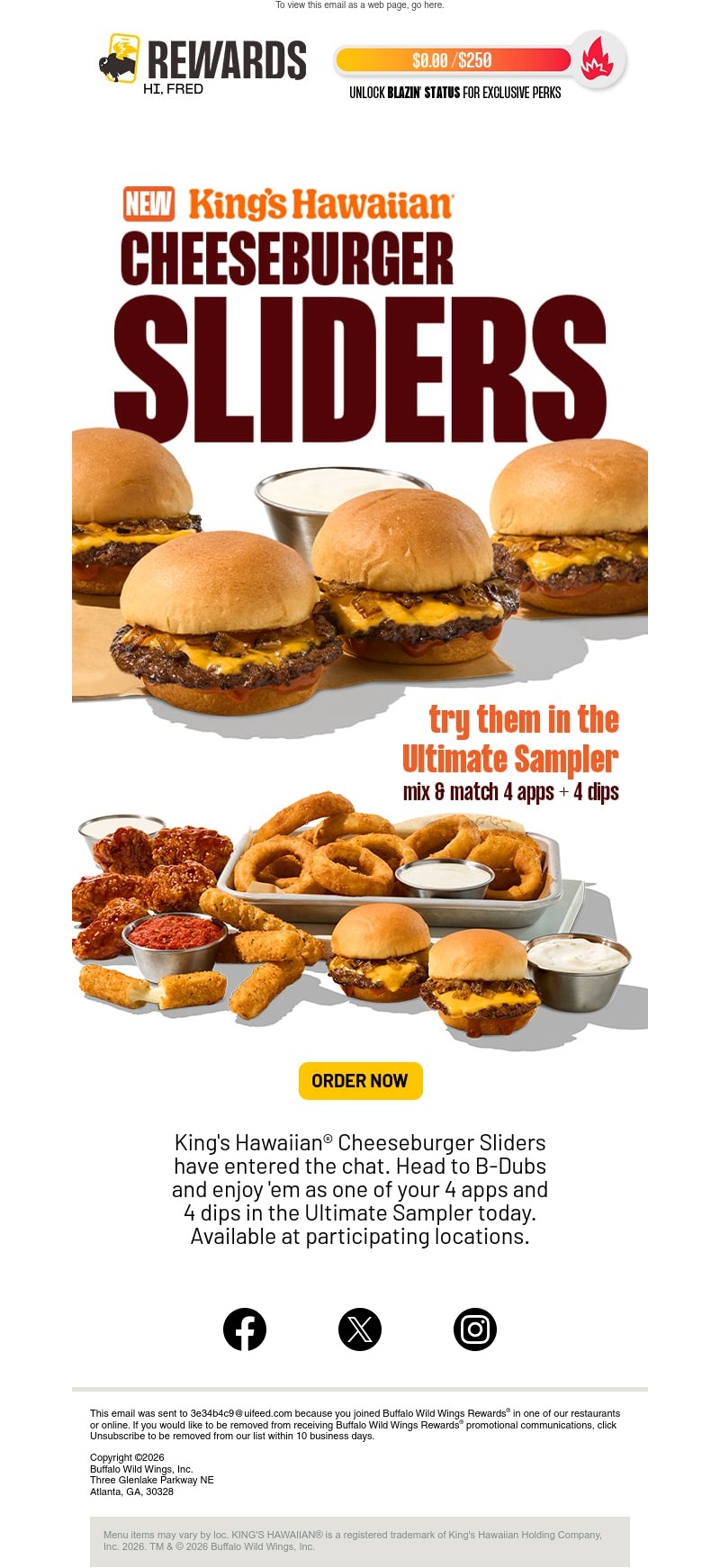Open the Instagram profile icon
The image size is (720, 1568).
pyautogui.click(x=475, y=1329)
